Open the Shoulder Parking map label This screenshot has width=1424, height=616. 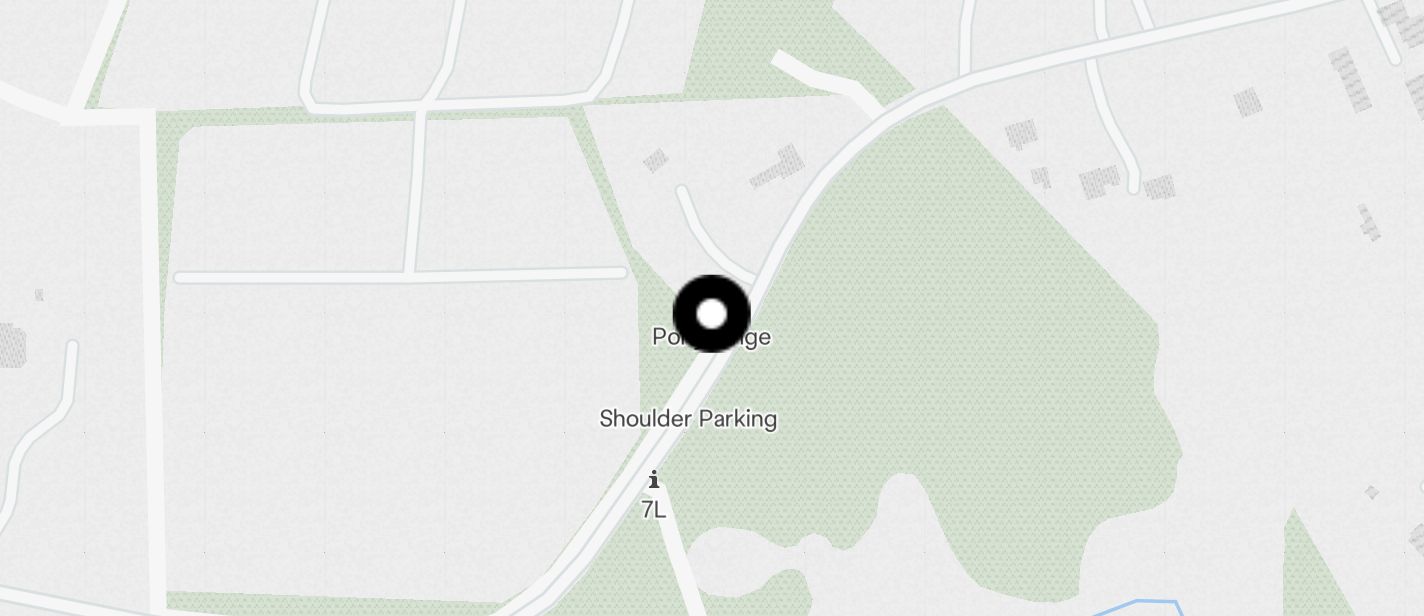[x=688, y=419]
